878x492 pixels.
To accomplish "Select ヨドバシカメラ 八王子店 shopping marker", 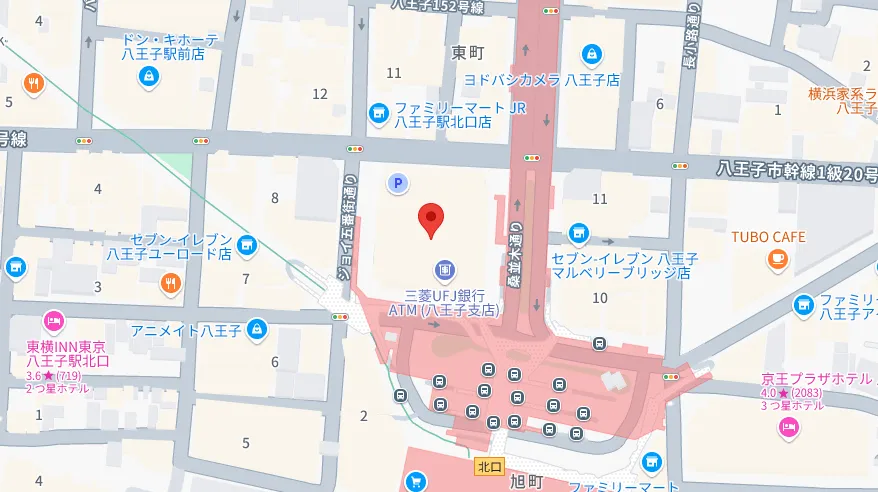I will (x=592, y=53).
